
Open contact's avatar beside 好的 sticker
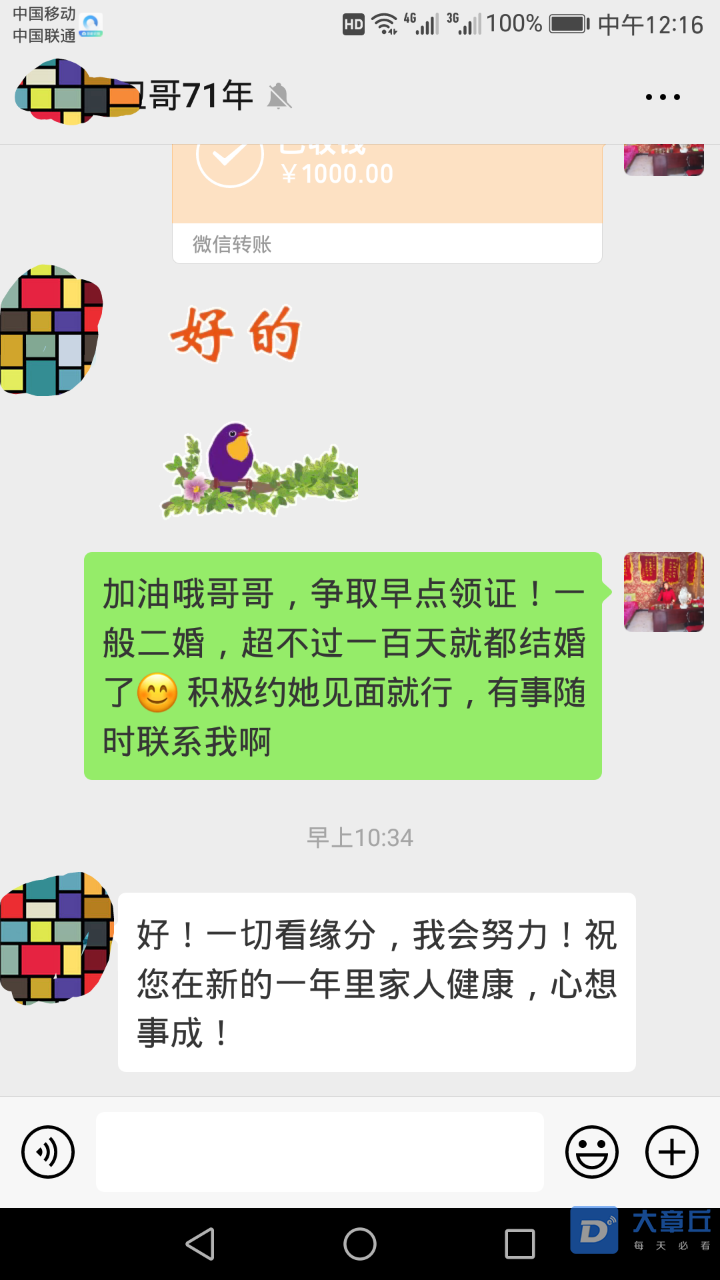pos(50,330)
